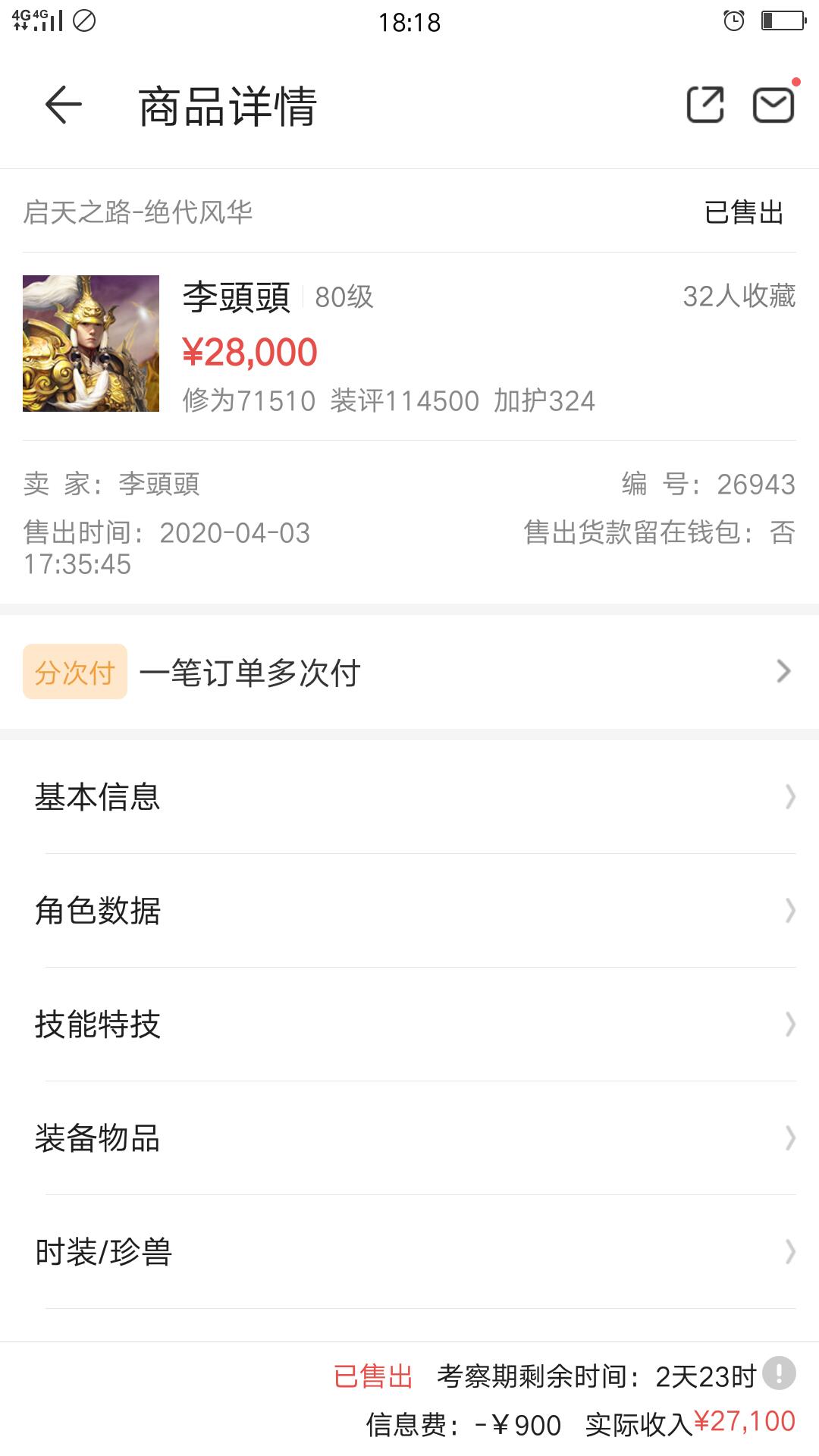The width and height of the screenshot is (819, 1456).
Task: Open the messages envelope icon
Action: point(773,105)
